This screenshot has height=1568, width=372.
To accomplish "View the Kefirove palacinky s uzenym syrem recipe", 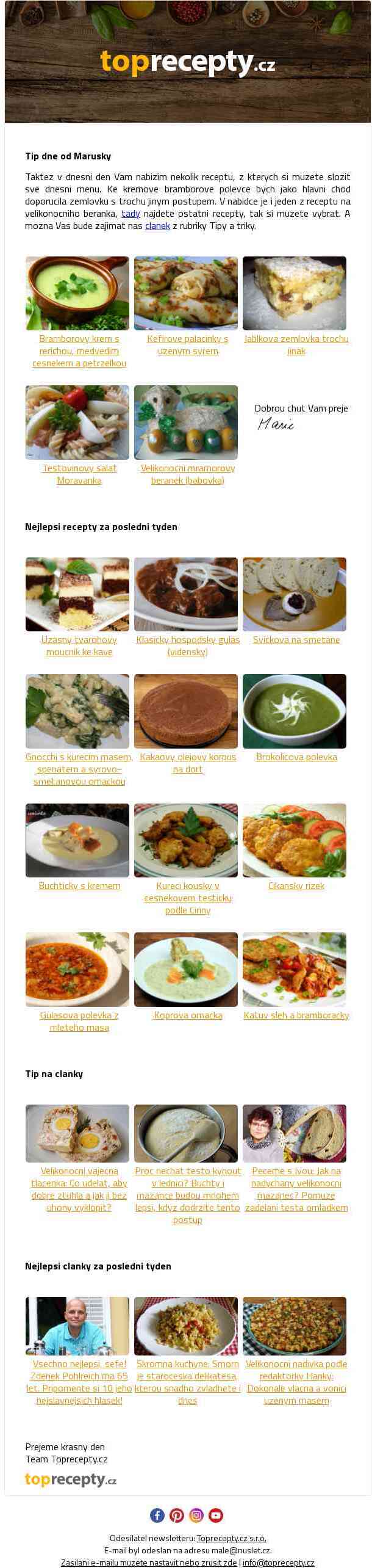I will pyautogui.click(x=187, y=345).
